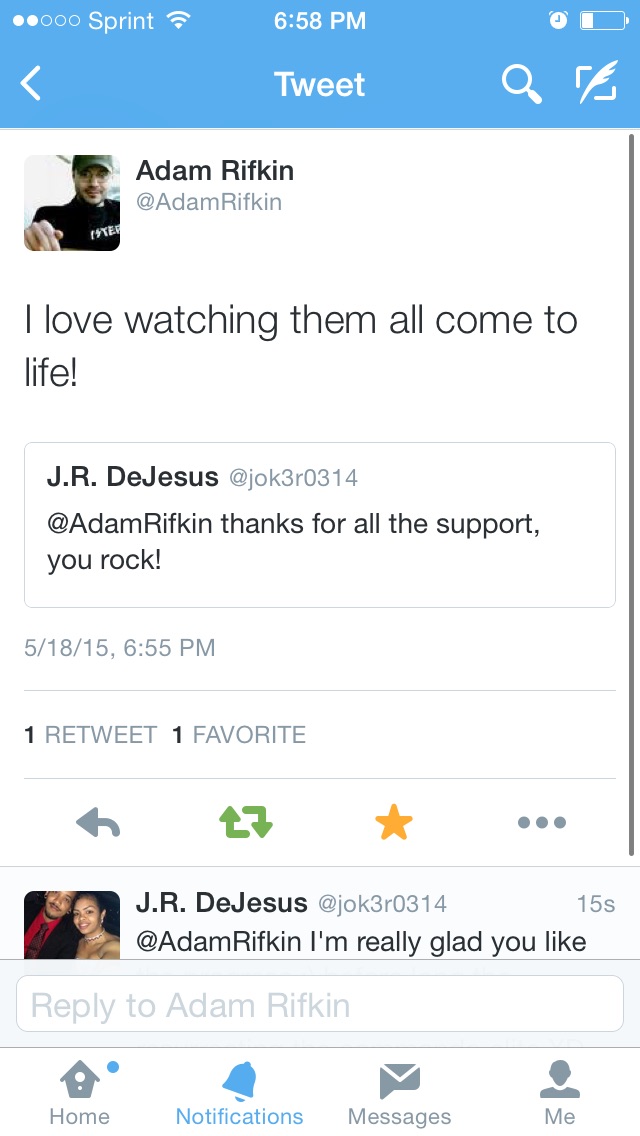Switch to the Notifications tab
The image size is (640, 1136).
(x=239, y=1093)
